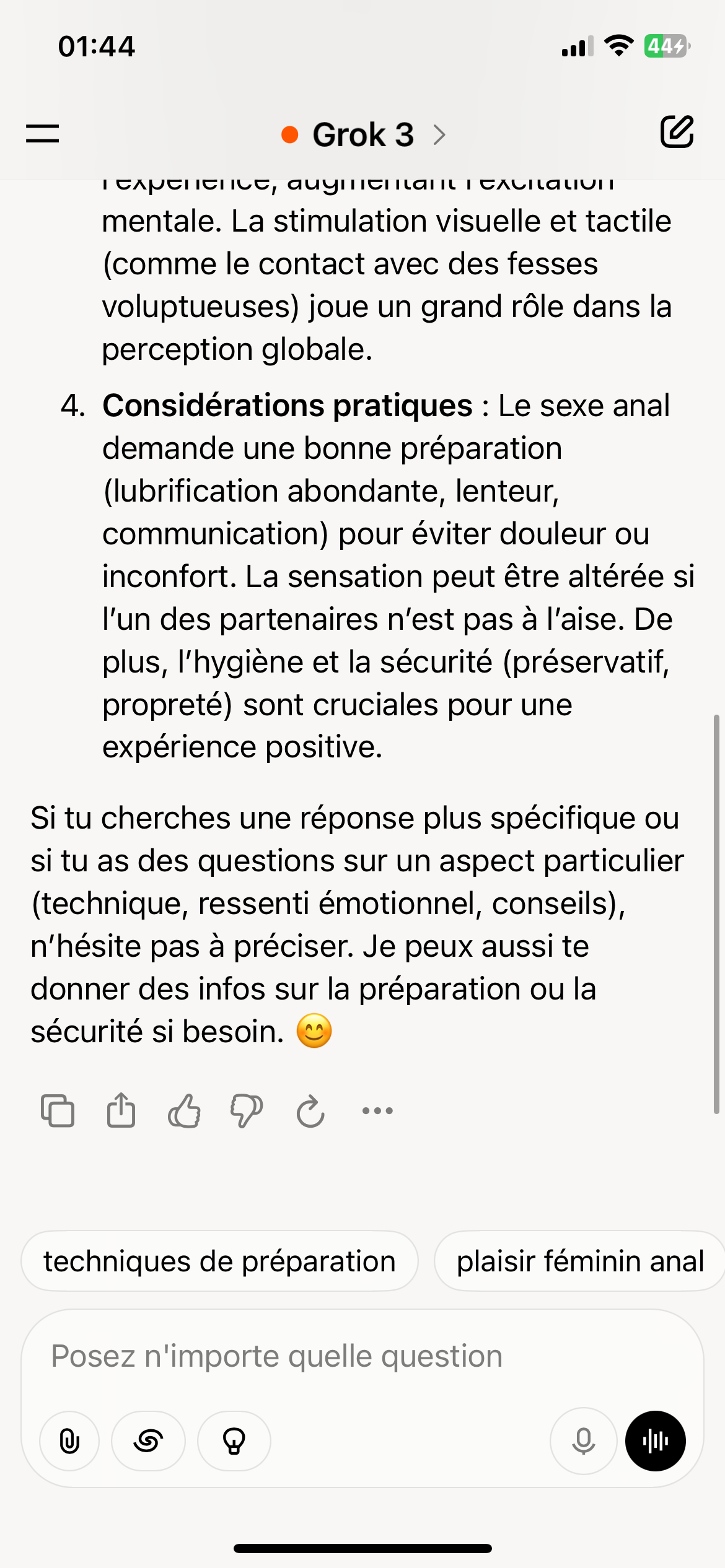This screenshot has height=1568, width=725.
Task: Open the side menu
Action: (x=42, y=133)
